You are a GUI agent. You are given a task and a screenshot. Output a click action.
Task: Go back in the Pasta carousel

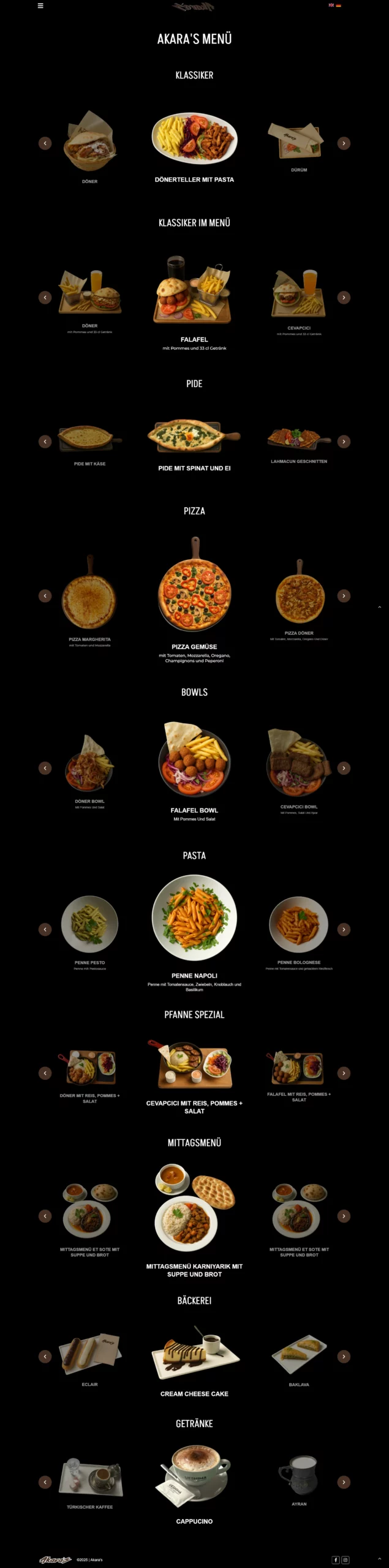pos(45,930)
